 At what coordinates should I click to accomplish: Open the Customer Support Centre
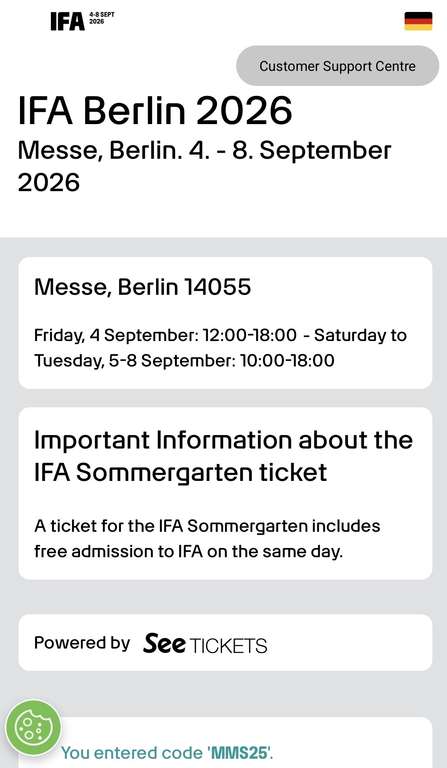(337, 66)
